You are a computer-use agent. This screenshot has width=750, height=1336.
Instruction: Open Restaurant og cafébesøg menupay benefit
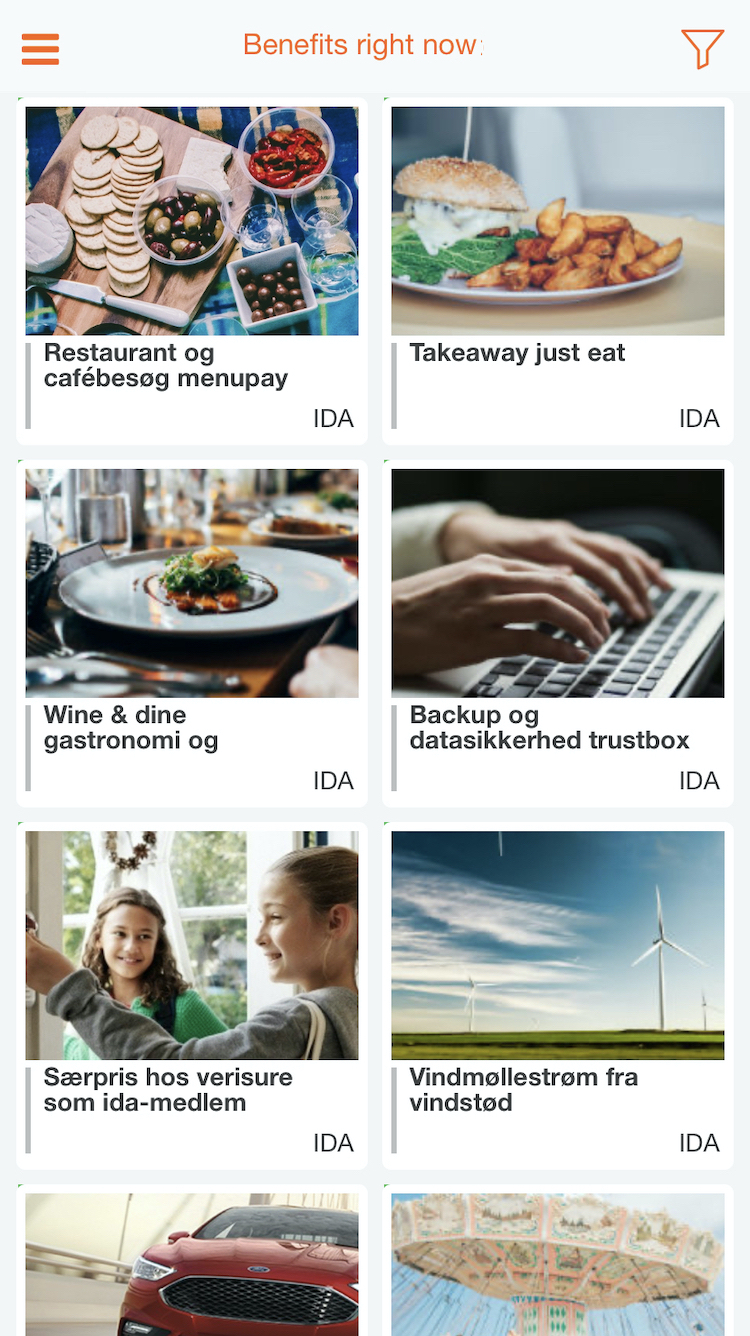pyautogui.click(x=192, y=271)
